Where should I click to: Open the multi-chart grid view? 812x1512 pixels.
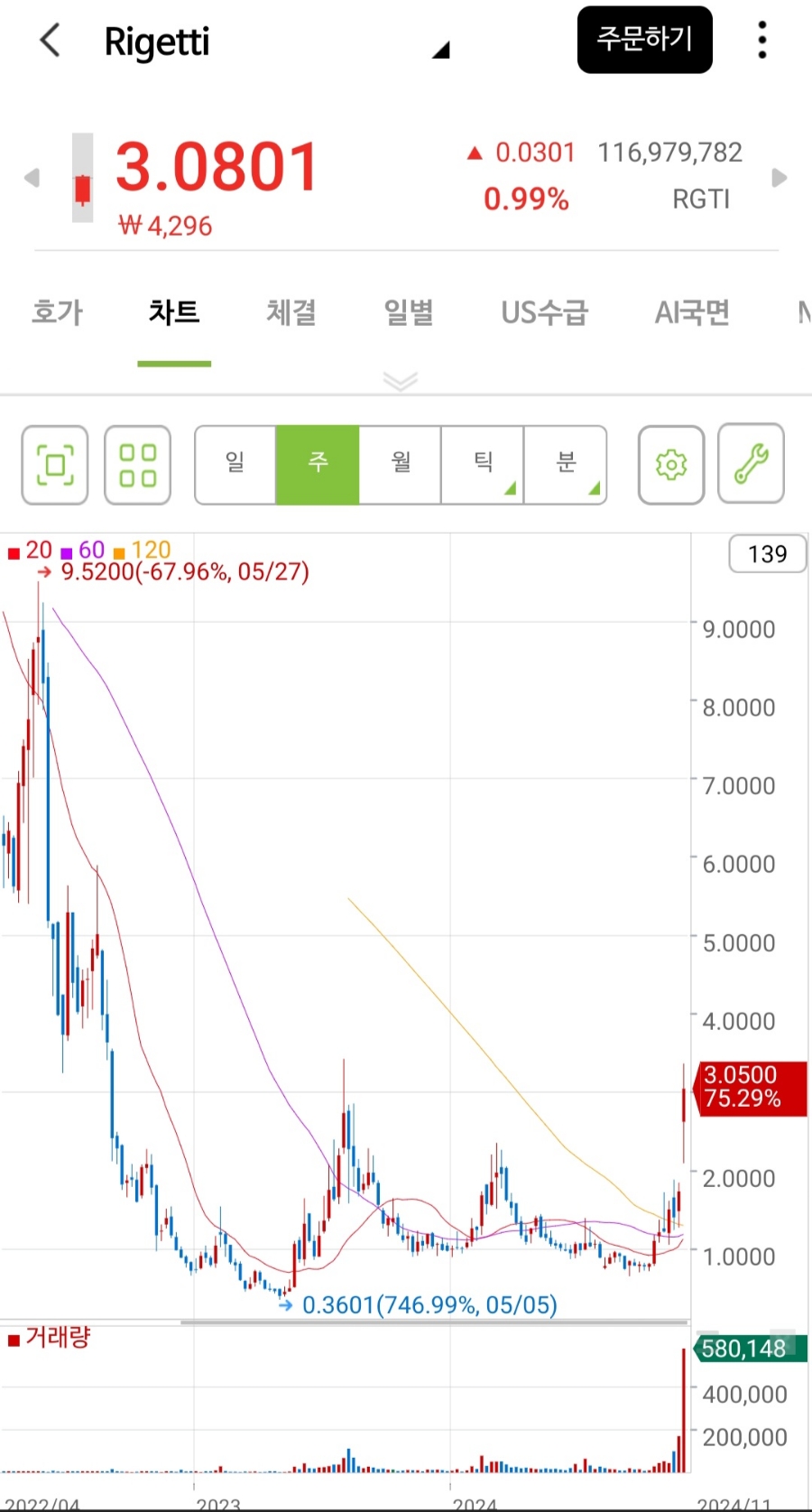click(137, 465)
